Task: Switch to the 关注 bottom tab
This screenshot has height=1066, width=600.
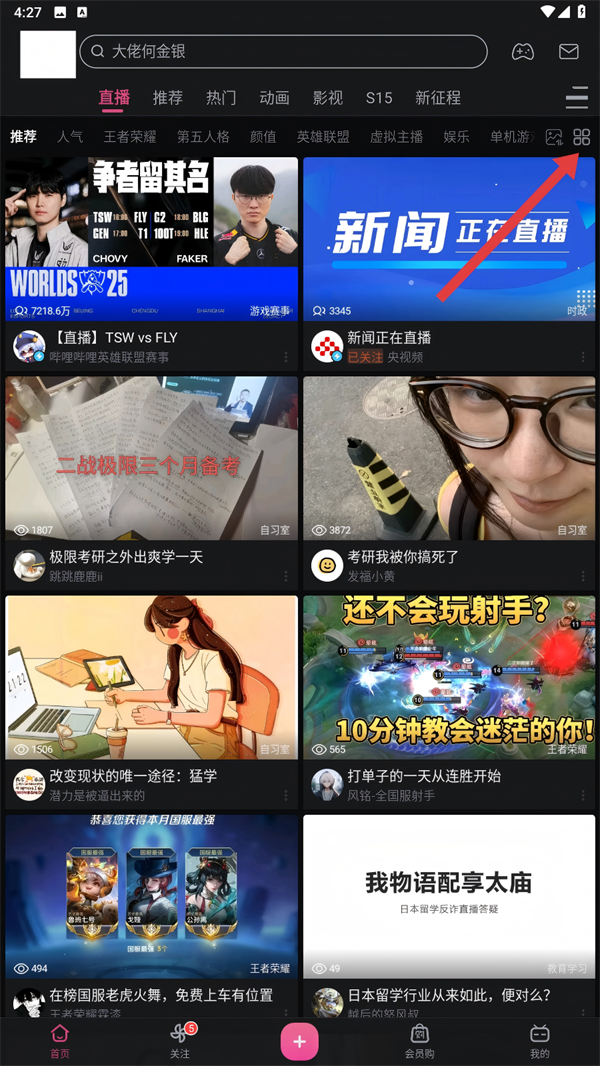Action: pyautogui.click(x=180, y=1039)
